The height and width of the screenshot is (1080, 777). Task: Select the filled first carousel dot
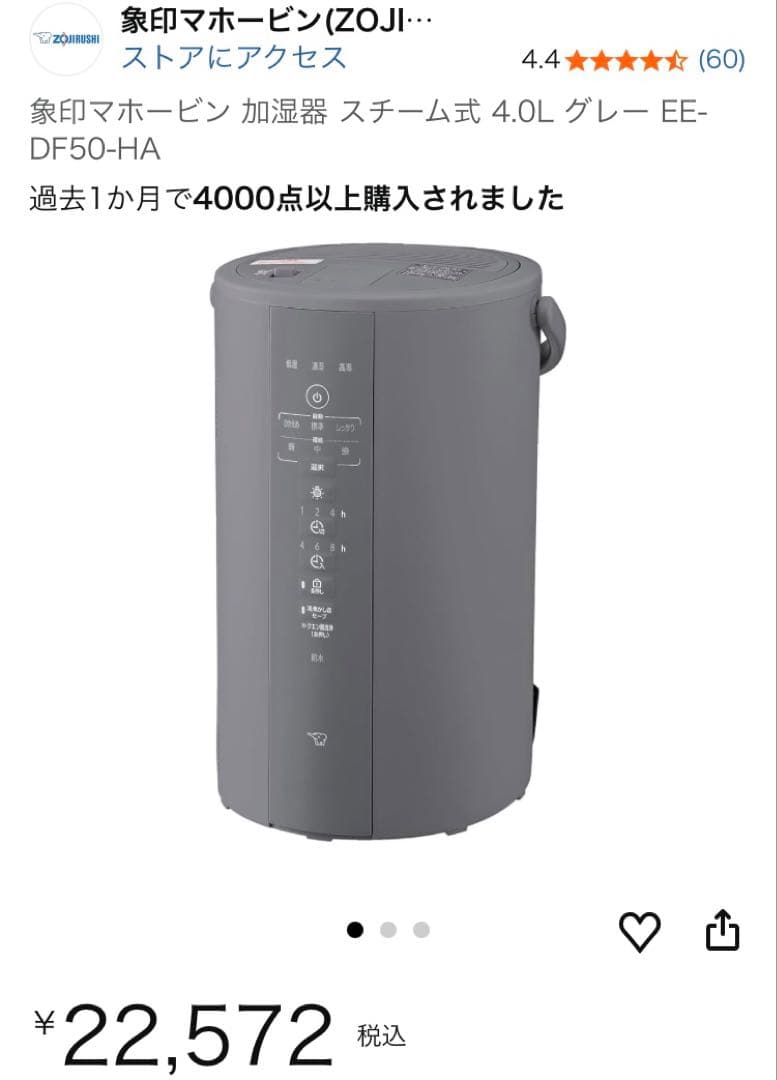(356, 930)
